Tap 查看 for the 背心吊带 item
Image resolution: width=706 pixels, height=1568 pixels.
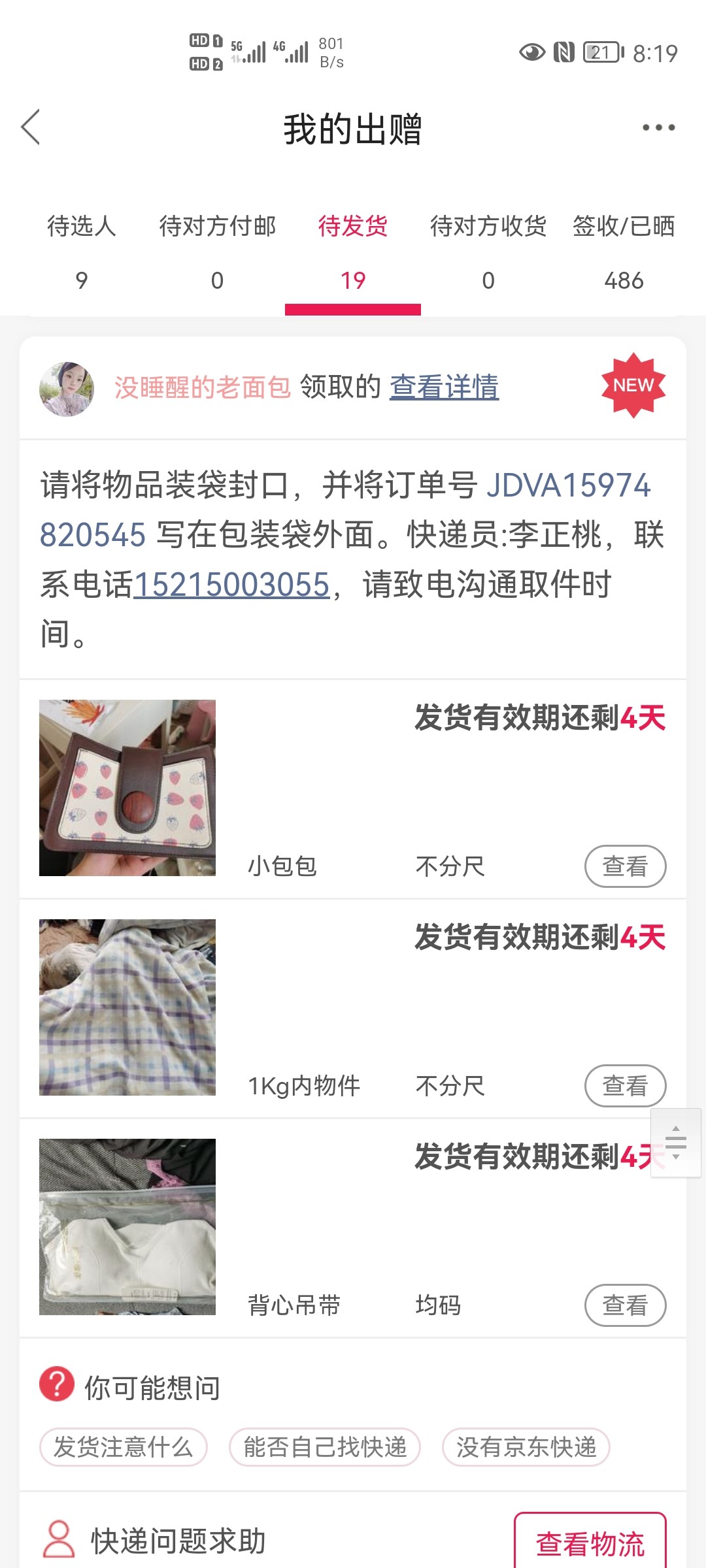[x=625, y=1305]
